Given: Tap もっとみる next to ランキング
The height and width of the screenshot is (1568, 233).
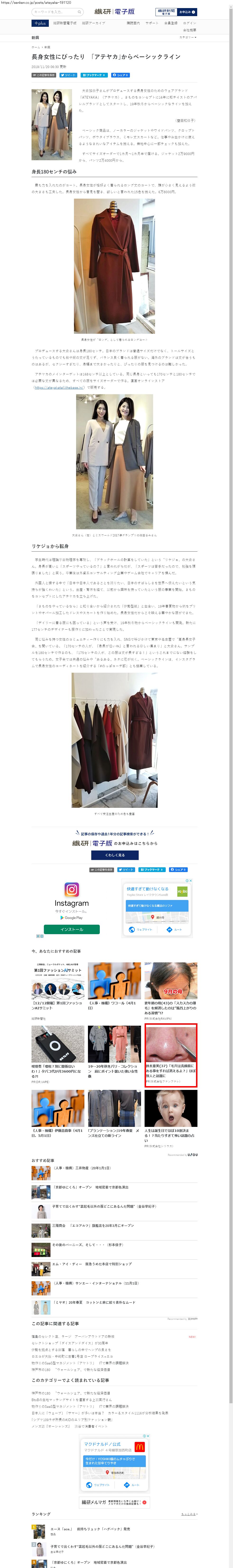Looking at the screenshot, I should click(x=189, y=1514).
